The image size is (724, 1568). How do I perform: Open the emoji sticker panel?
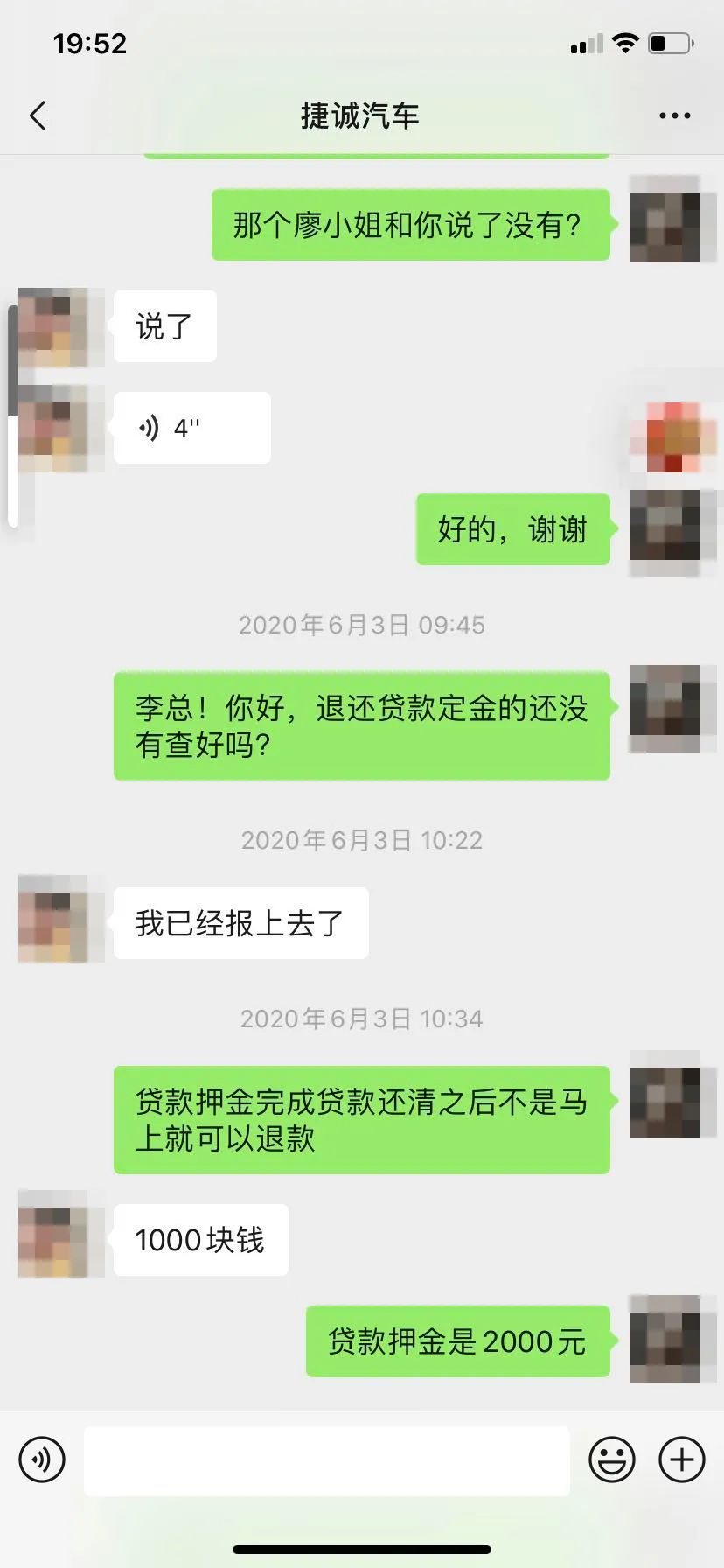pos(611,1459)
